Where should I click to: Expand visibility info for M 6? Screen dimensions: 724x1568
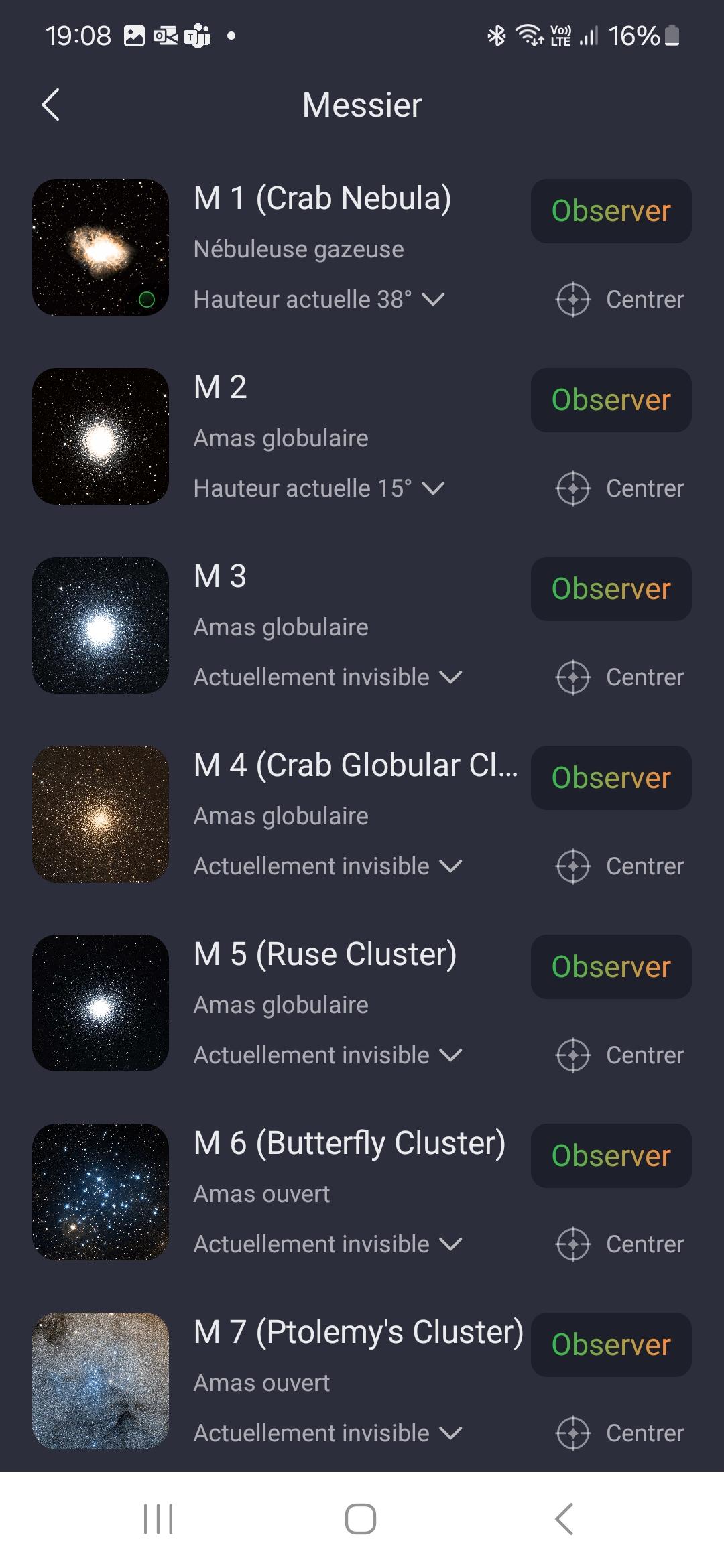pyautogui.click(x=450, y=1244)
